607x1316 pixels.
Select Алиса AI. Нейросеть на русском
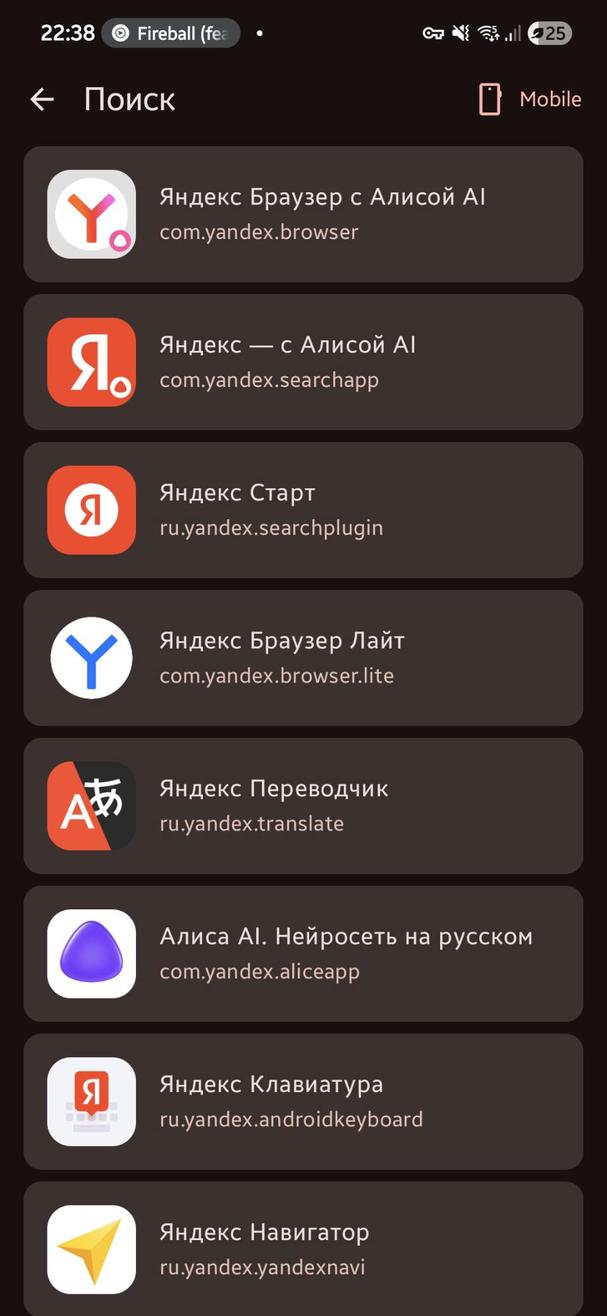(303, 954)
